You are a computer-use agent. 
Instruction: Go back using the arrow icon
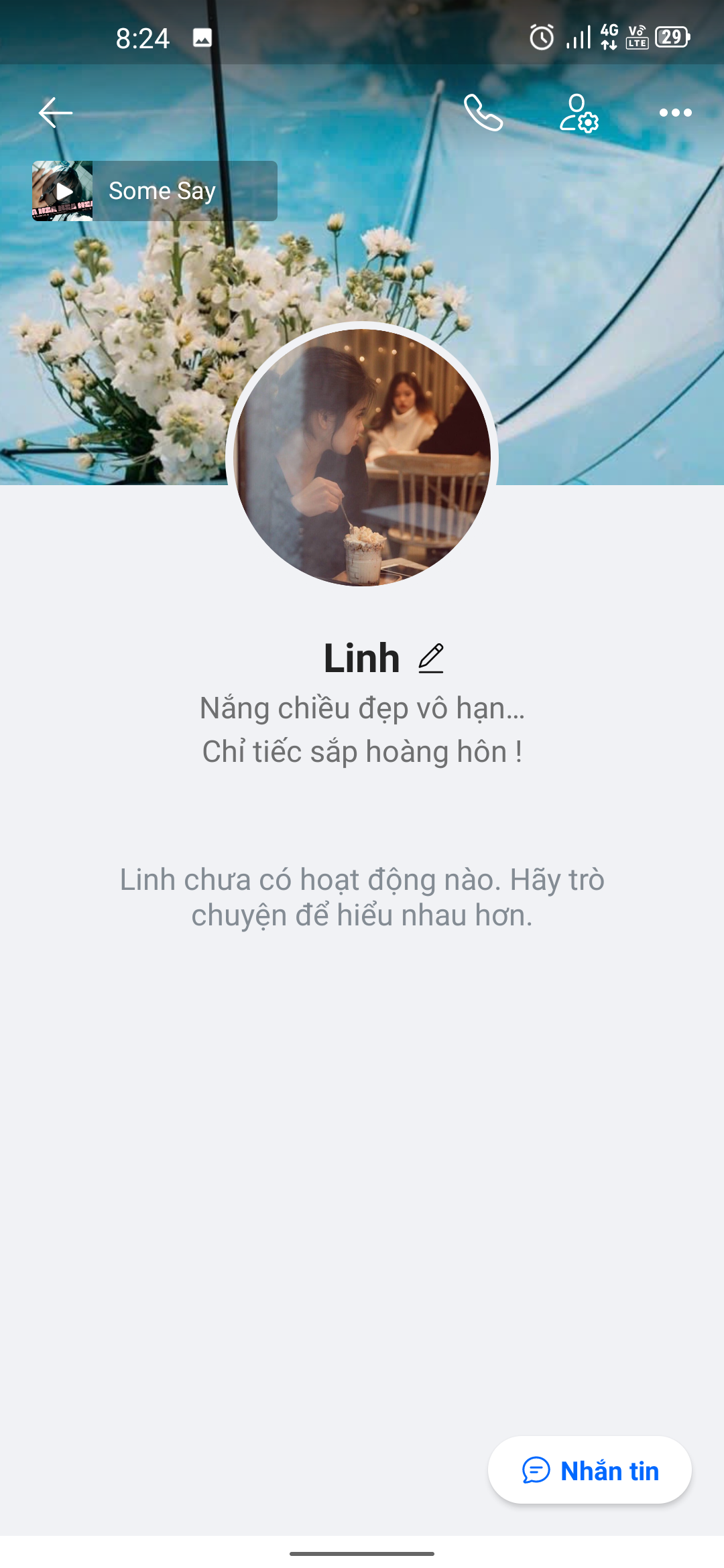[x=55, y=113]
